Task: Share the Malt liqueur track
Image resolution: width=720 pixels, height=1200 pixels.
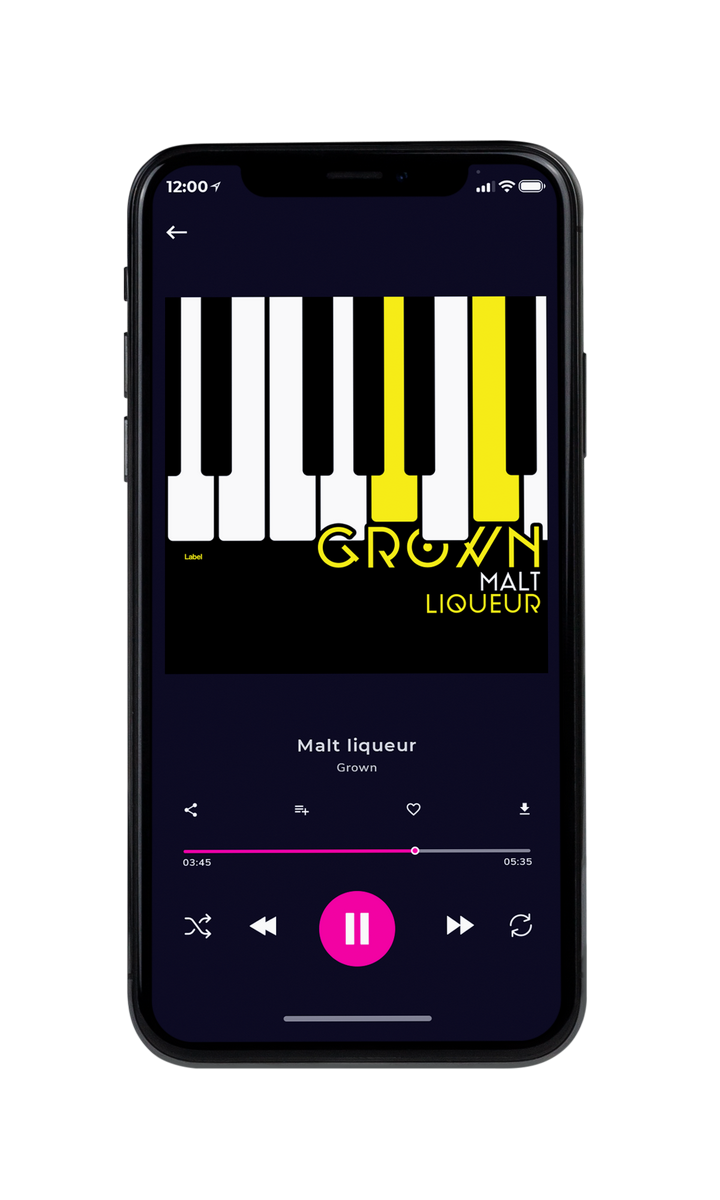Action: [x=191, y=810]
